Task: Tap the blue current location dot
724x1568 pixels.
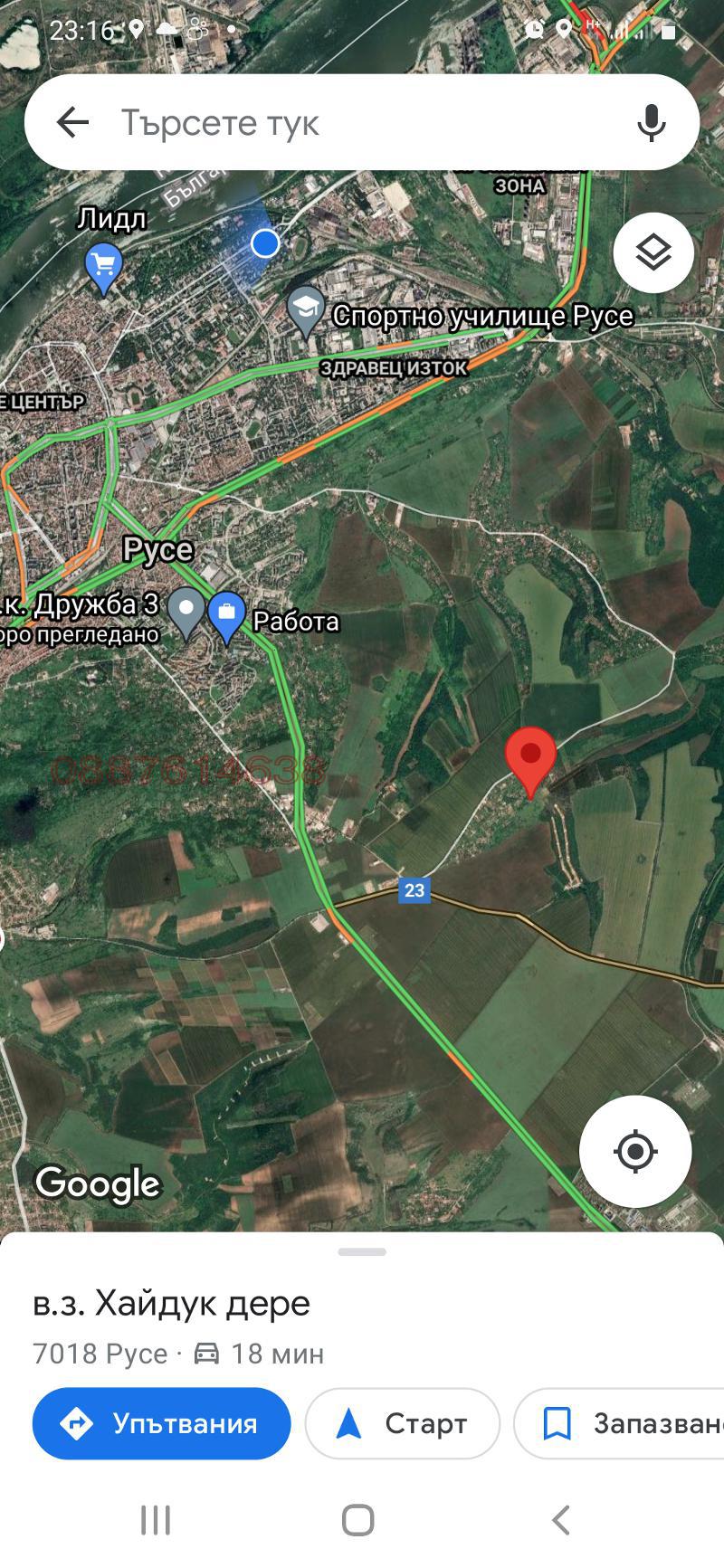Action: point(264,242)
